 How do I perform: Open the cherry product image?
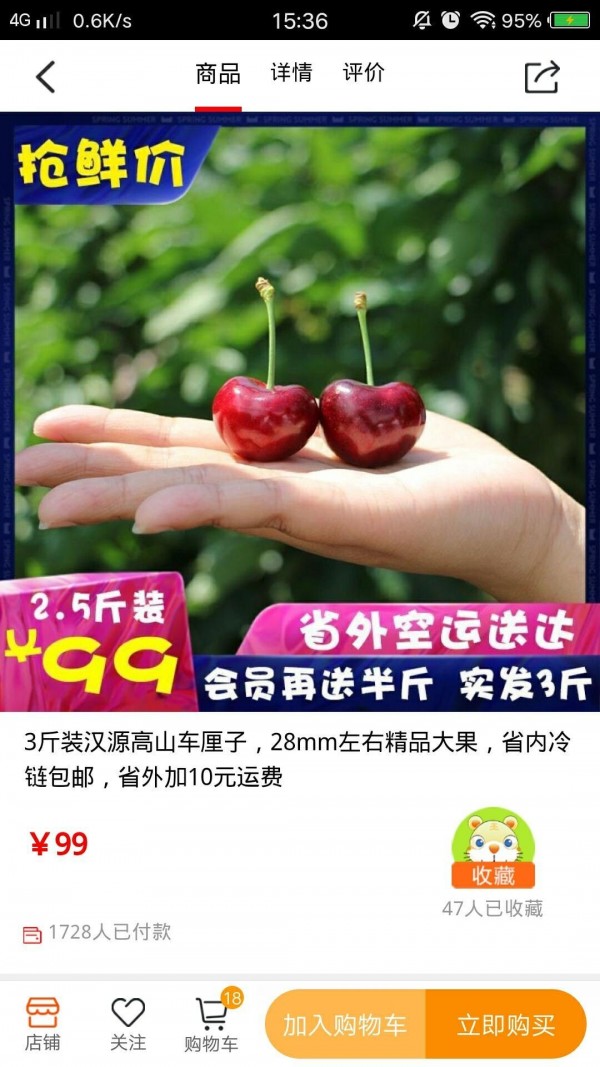pos(300,411)
